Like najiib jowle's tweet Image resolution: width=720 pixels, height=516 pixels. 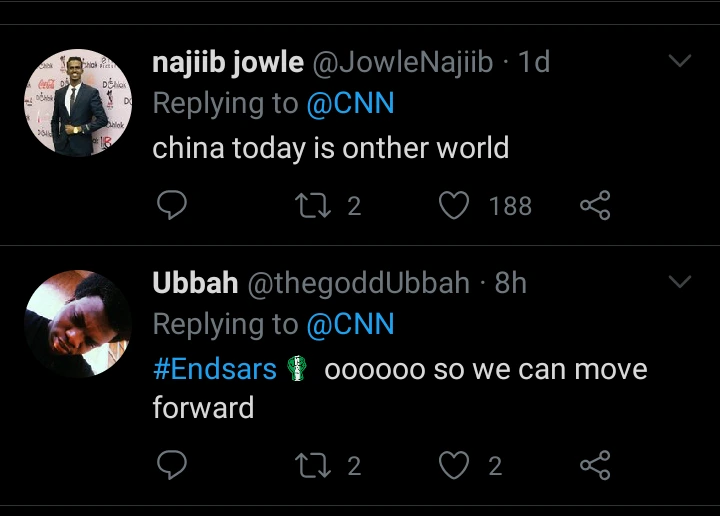(x=455, y=206)
